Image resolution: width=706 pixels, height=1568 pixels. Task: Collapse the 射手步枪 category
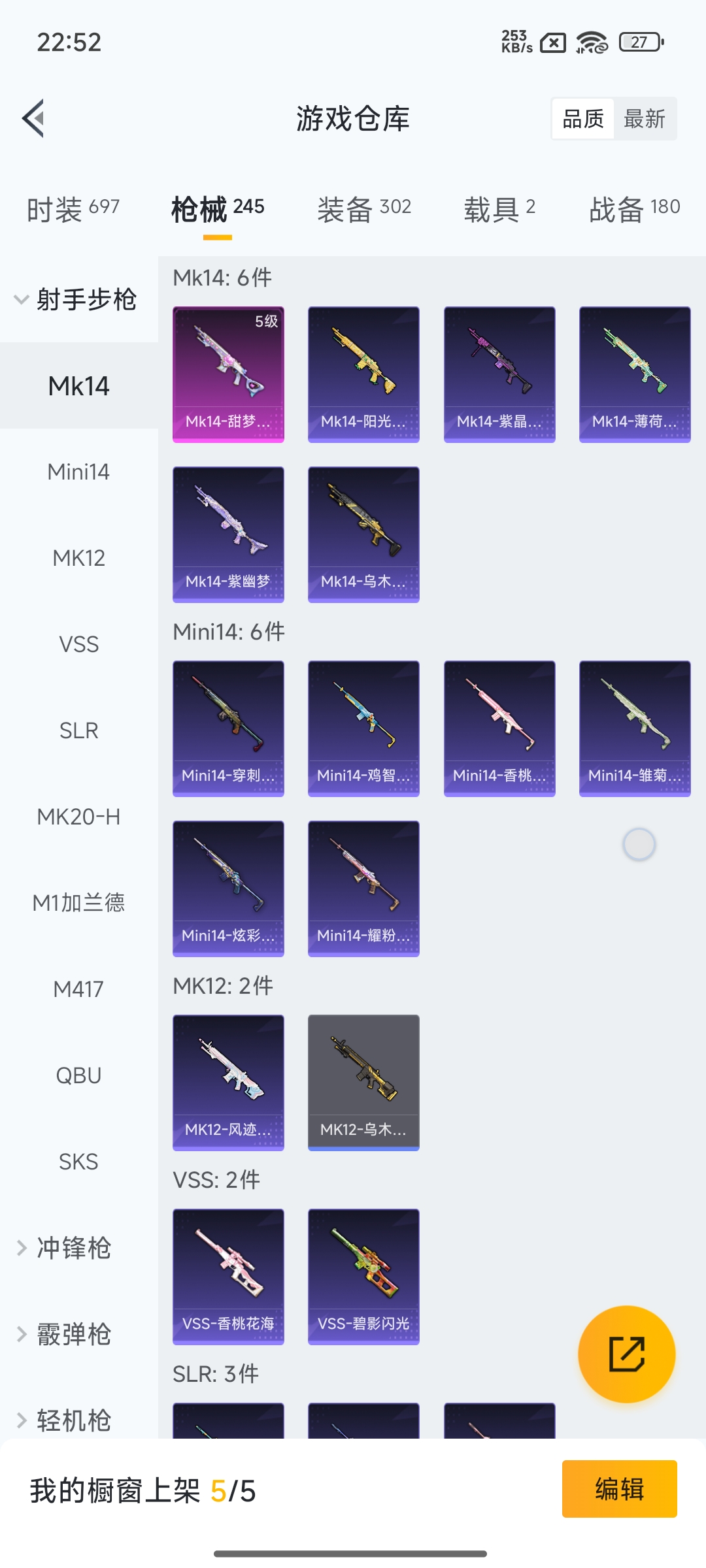tap(78, 299)
